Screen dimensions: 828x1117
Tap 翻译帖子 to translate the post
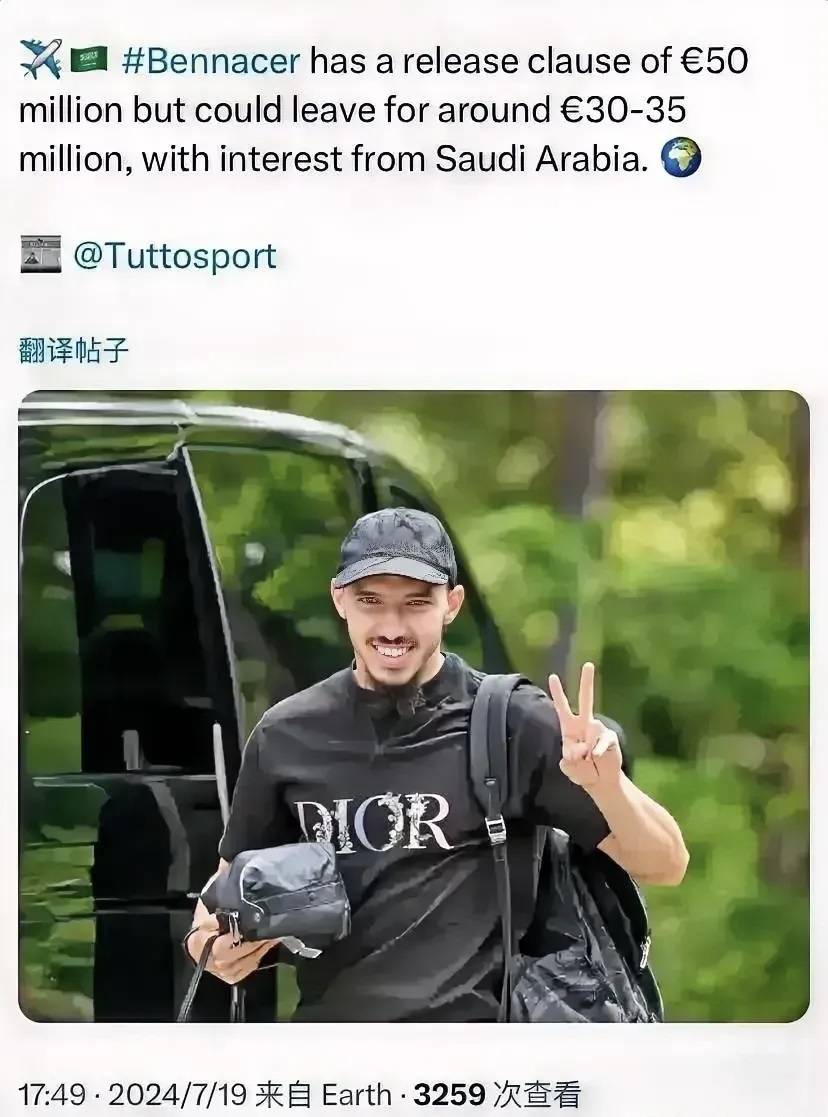tap(74, 351)
